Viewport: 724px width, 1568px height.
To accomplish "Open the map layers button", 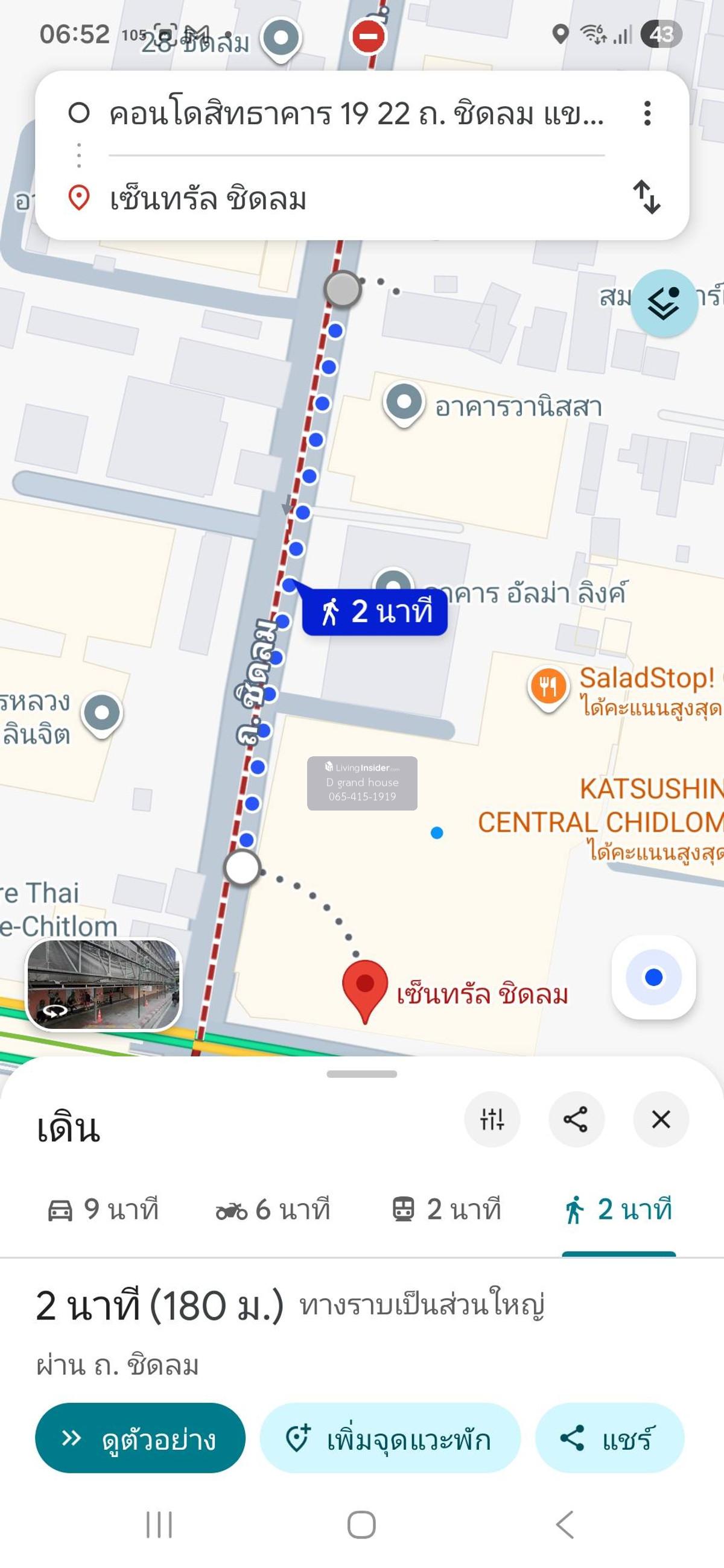I will pos(664,303).
